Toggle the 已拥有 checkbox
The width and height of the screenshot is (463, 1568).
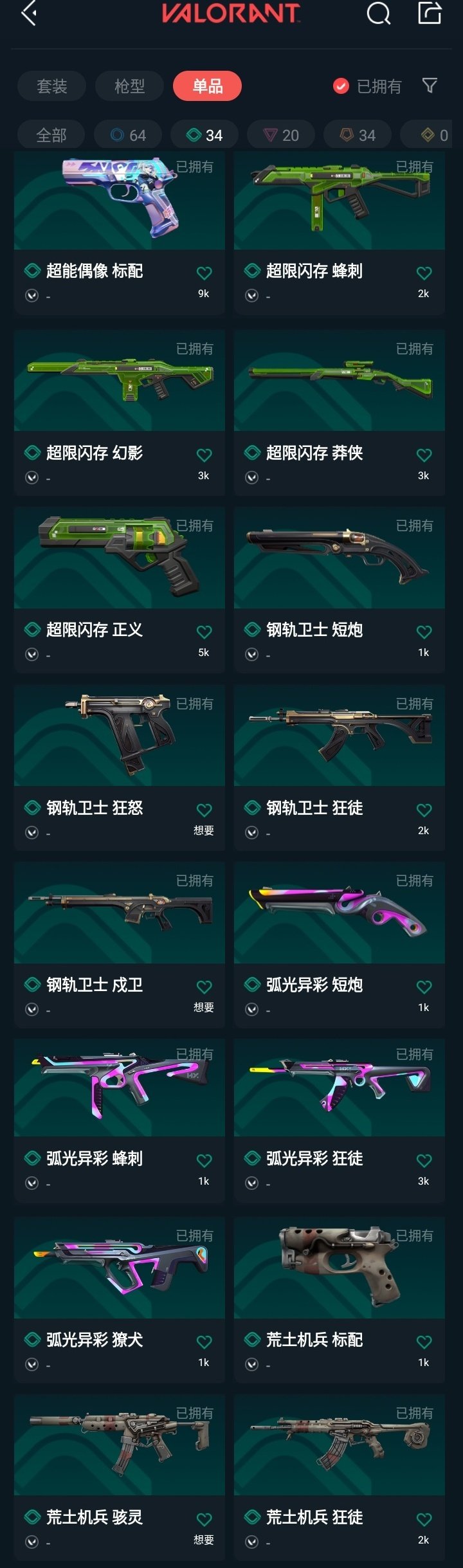point(341,86)
